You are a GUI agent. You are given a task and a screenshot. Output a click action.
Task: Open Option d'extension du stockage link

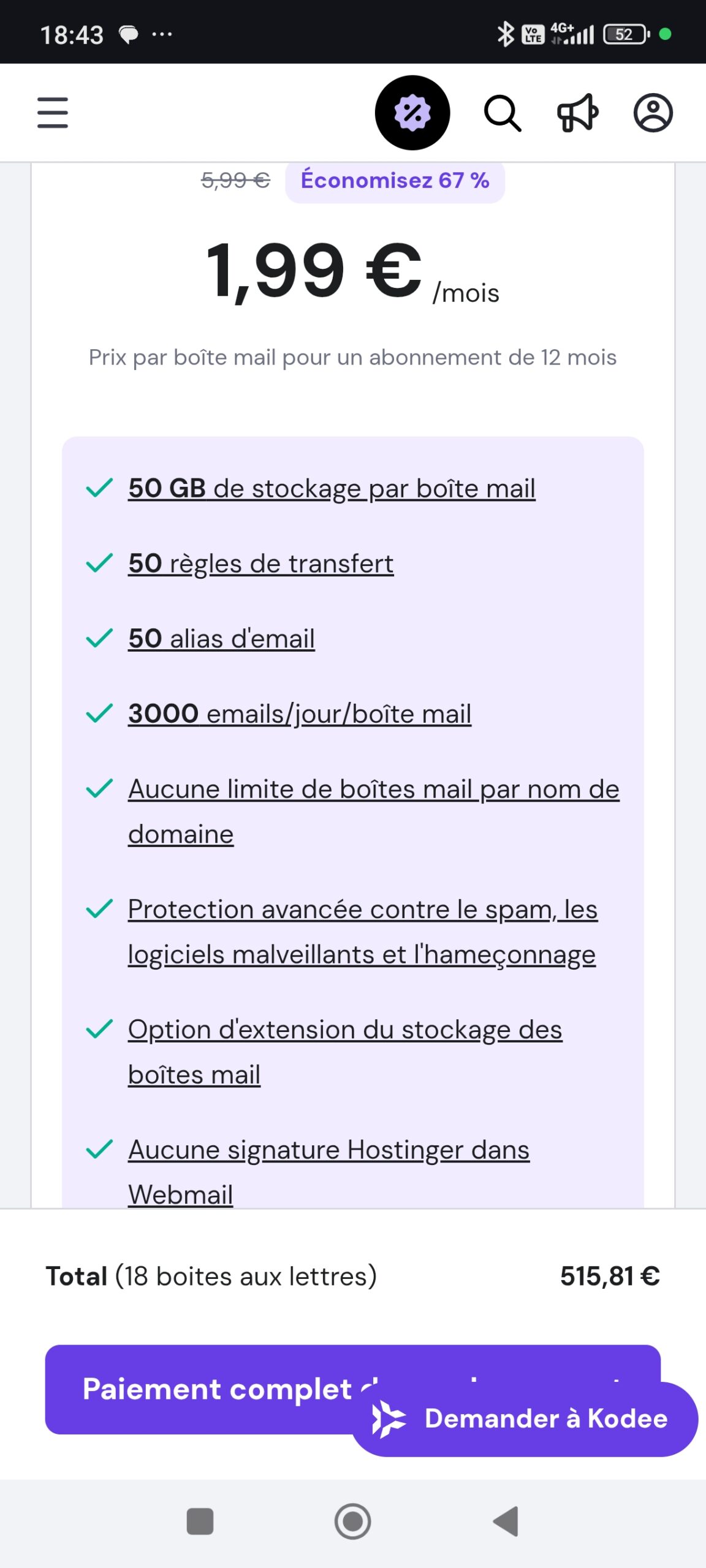pos(345,1030)
